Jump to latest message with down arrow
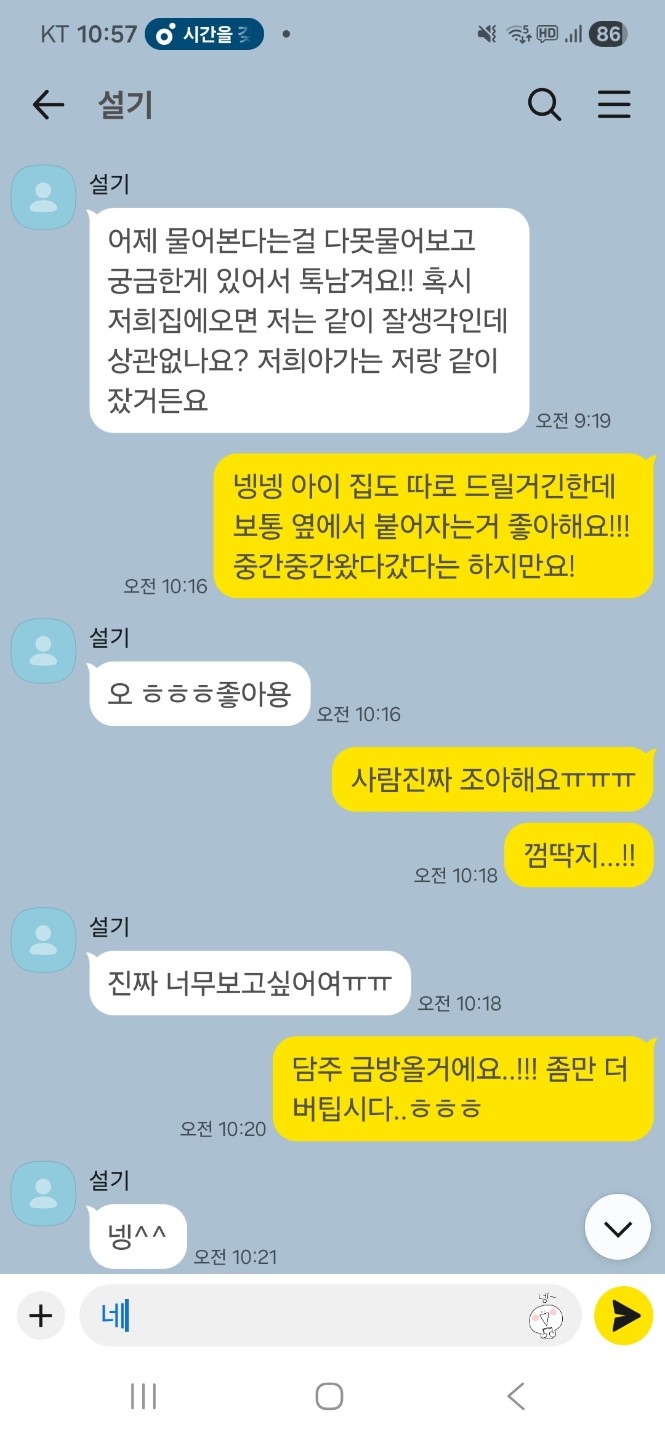The height and width of the screenshot is (1440, 665). [x=618, y=1227]
